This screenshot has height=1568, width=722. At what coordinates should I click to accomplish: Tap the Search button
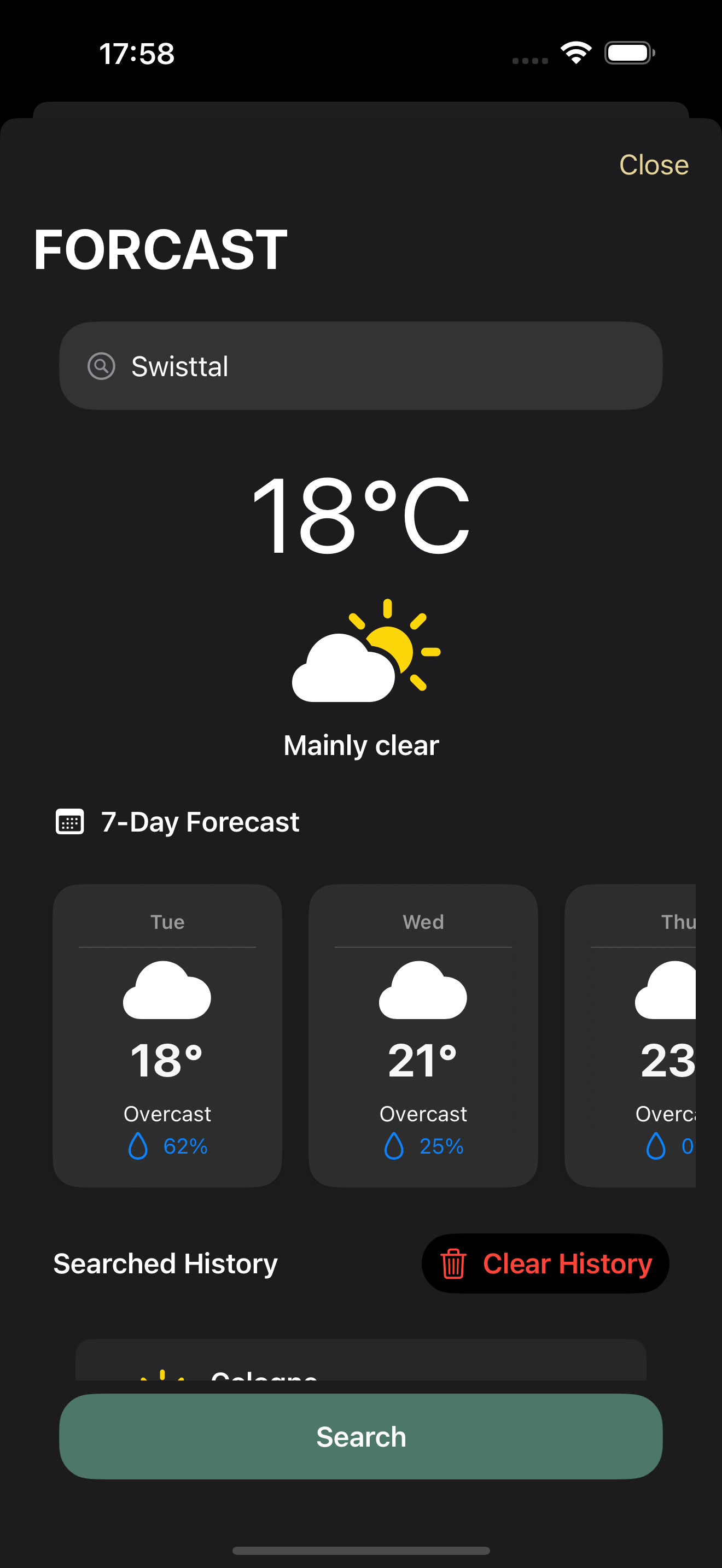[x=361, y=1437]
